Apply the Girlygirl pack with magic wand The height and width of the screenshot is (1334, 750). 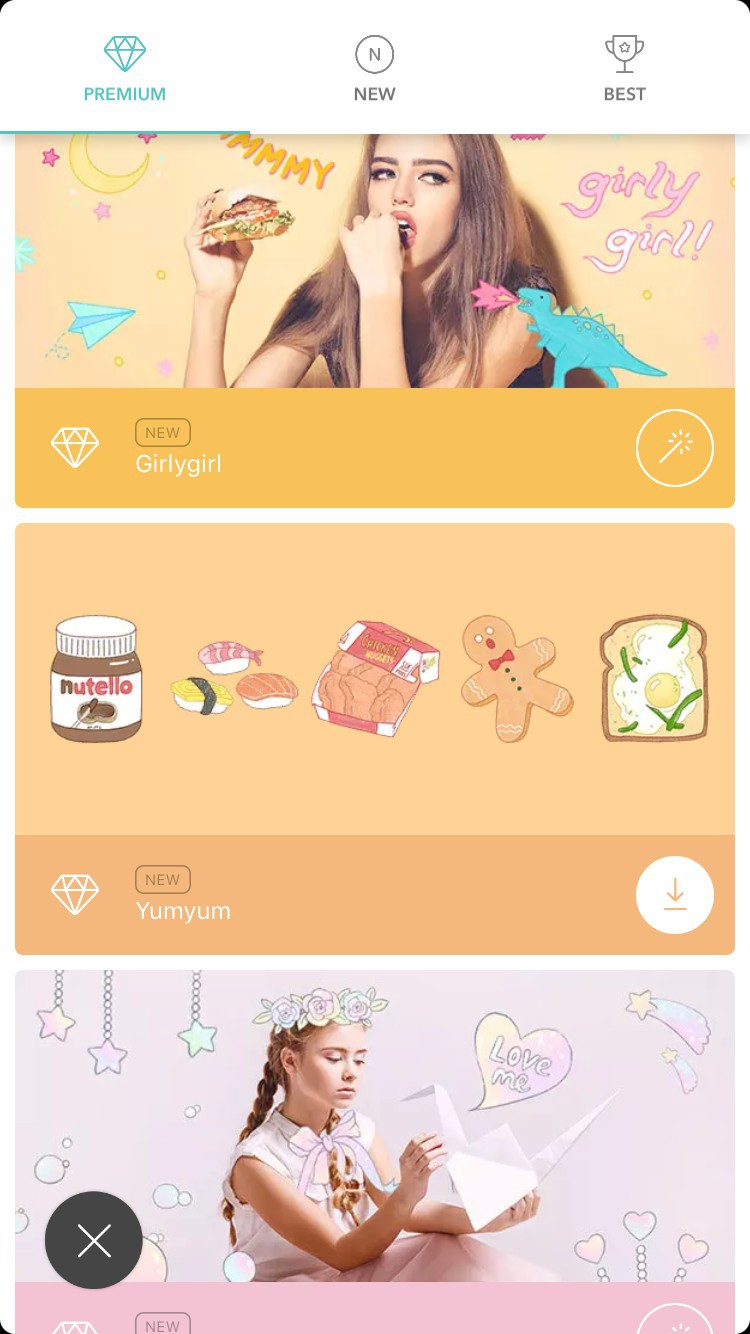(x=675, y=449)
